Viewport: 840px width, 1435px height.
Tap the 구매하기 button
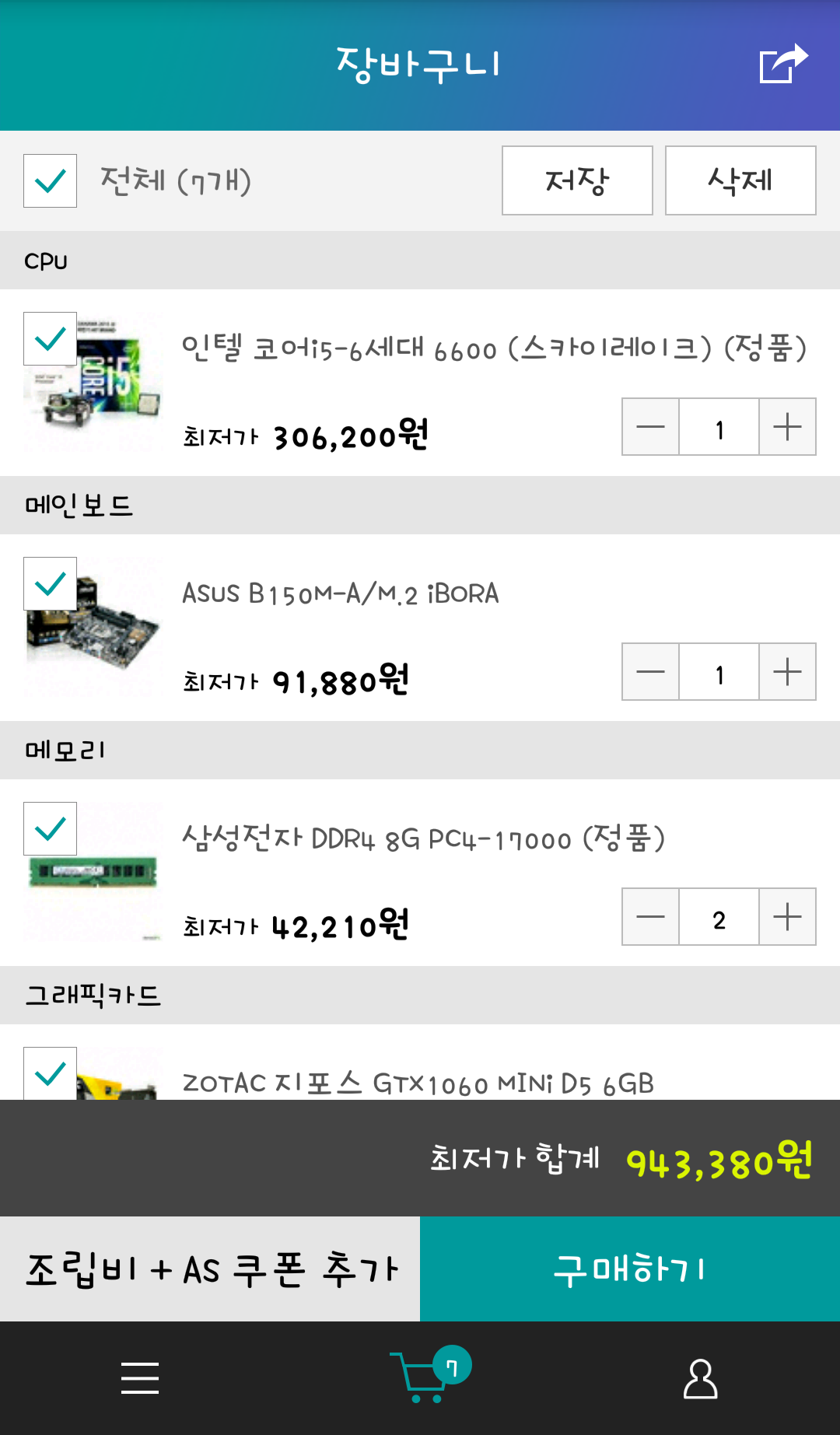[x=630, y=1269]
